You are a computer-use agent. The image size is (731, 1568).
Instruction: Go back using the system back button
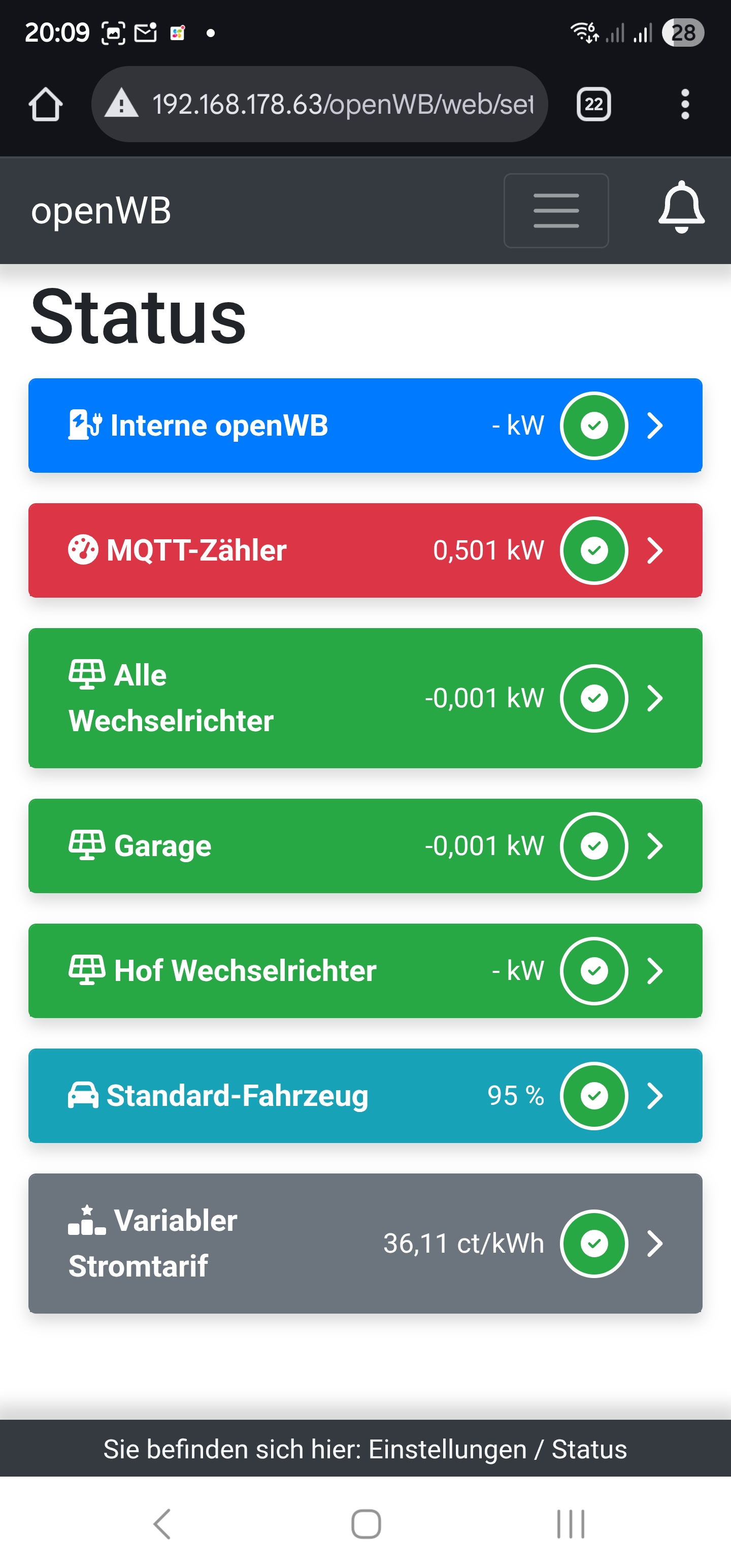click(162, 1523)
